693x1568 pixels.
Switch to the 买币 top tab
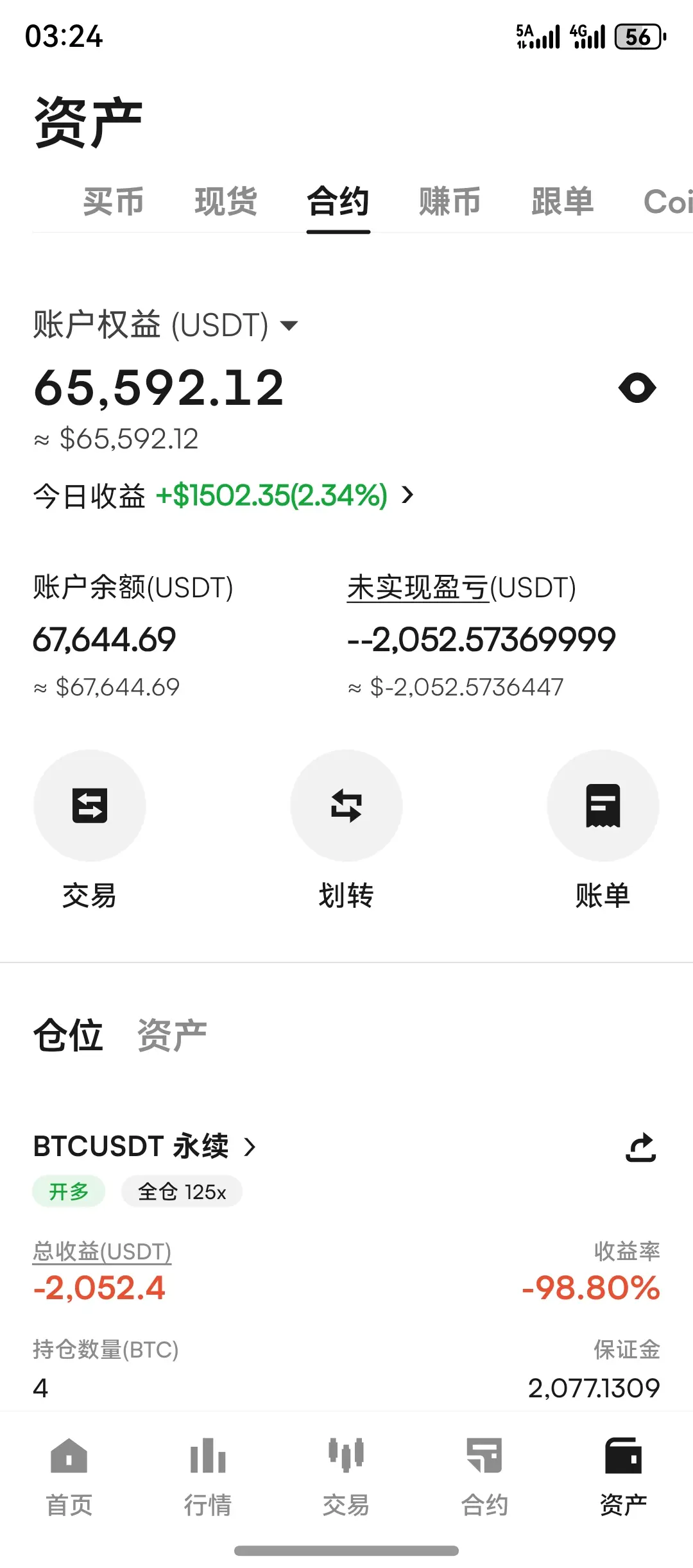click(114, 202)
